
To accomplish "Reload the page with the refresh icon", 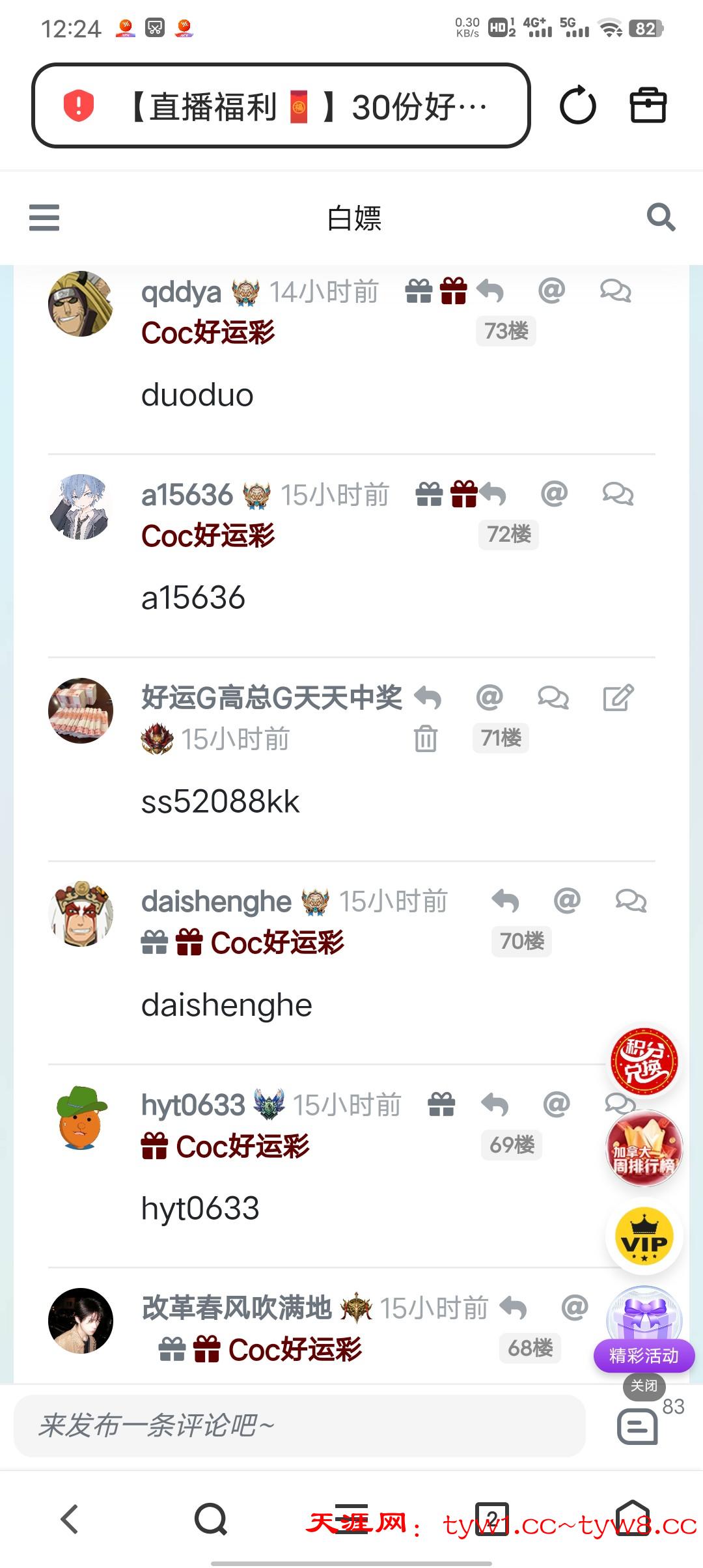I will (577, 105).
